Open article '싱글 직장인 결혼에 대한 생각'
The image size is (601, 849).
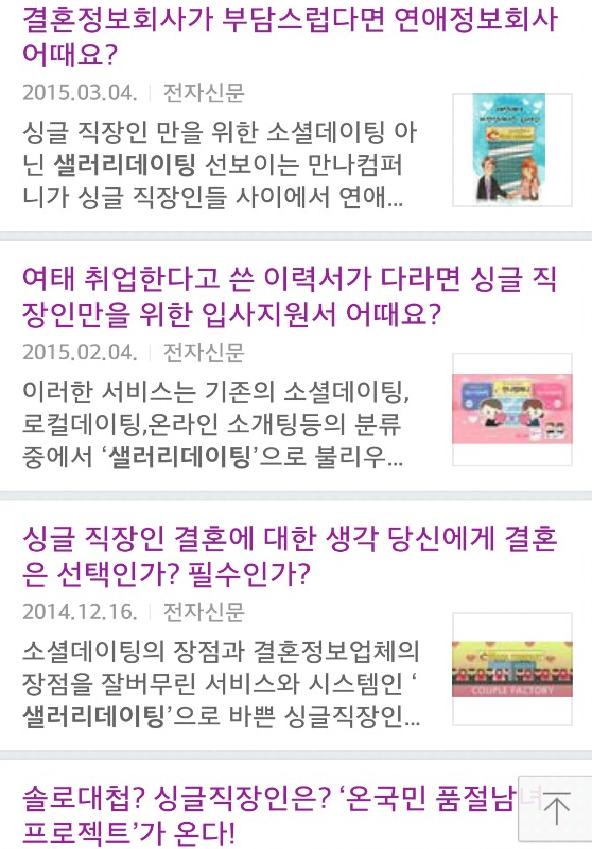289,556
